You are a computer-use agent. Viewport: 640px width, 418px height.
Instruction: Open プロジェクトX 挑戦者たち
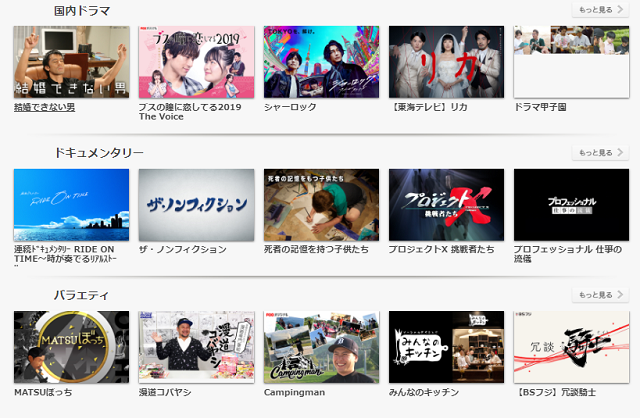[446, 204]
